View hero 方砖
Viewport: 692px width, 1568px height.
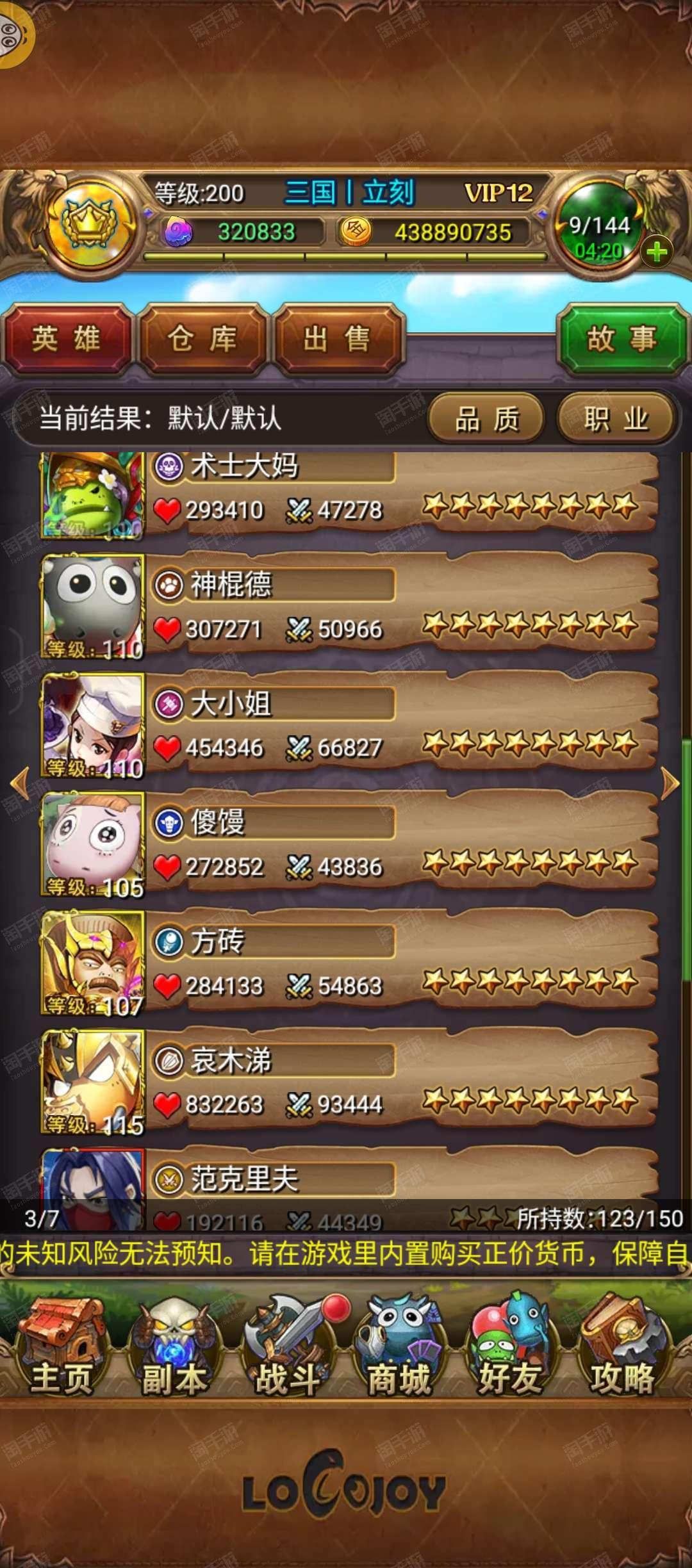[349, 963]
